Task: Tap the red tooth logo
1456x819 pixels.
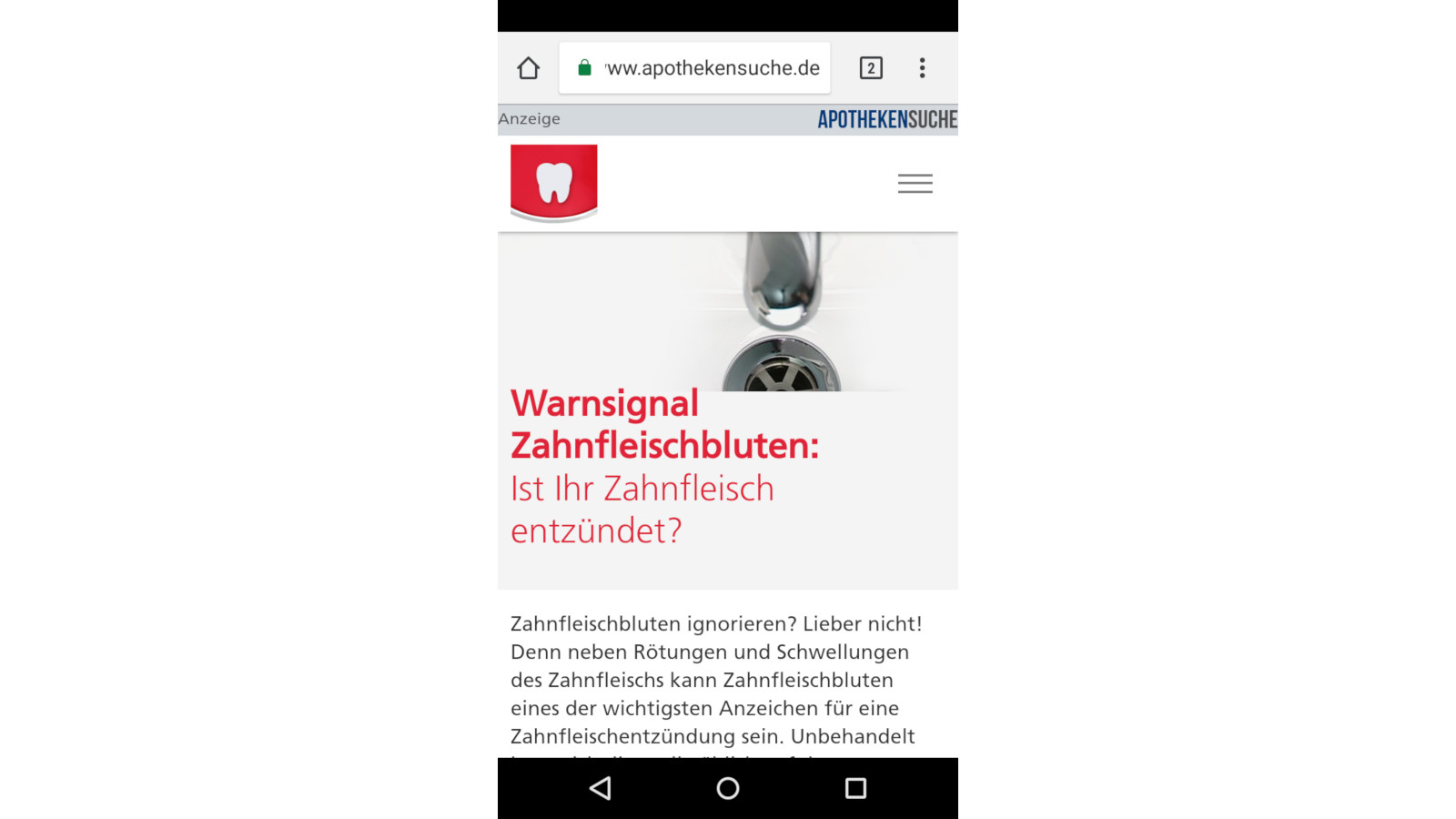Action: [x=553, y=182]
